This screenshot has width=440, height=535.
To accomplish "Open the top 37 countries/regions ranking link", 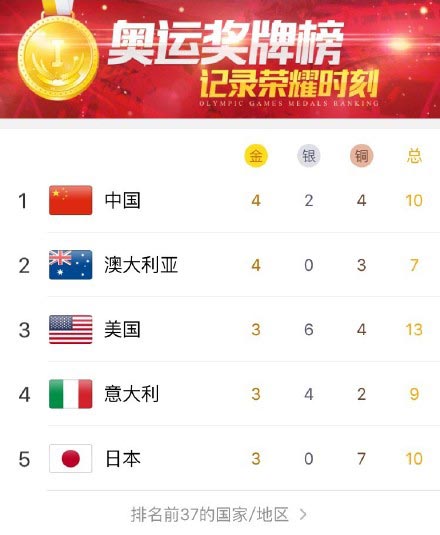I will [x=219, y=514].
